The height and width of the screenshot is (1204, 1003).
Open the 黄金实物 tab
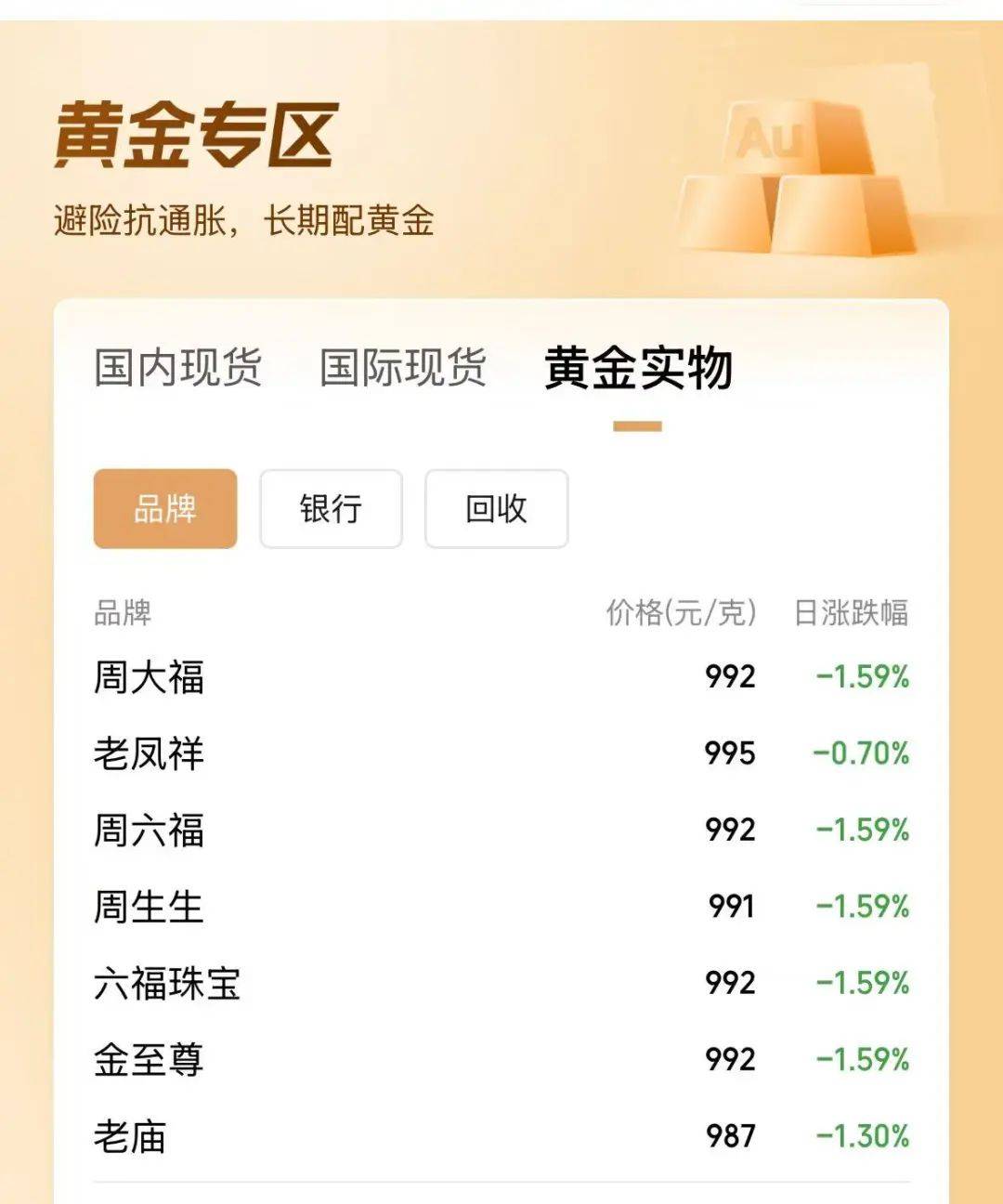[639, 369]
